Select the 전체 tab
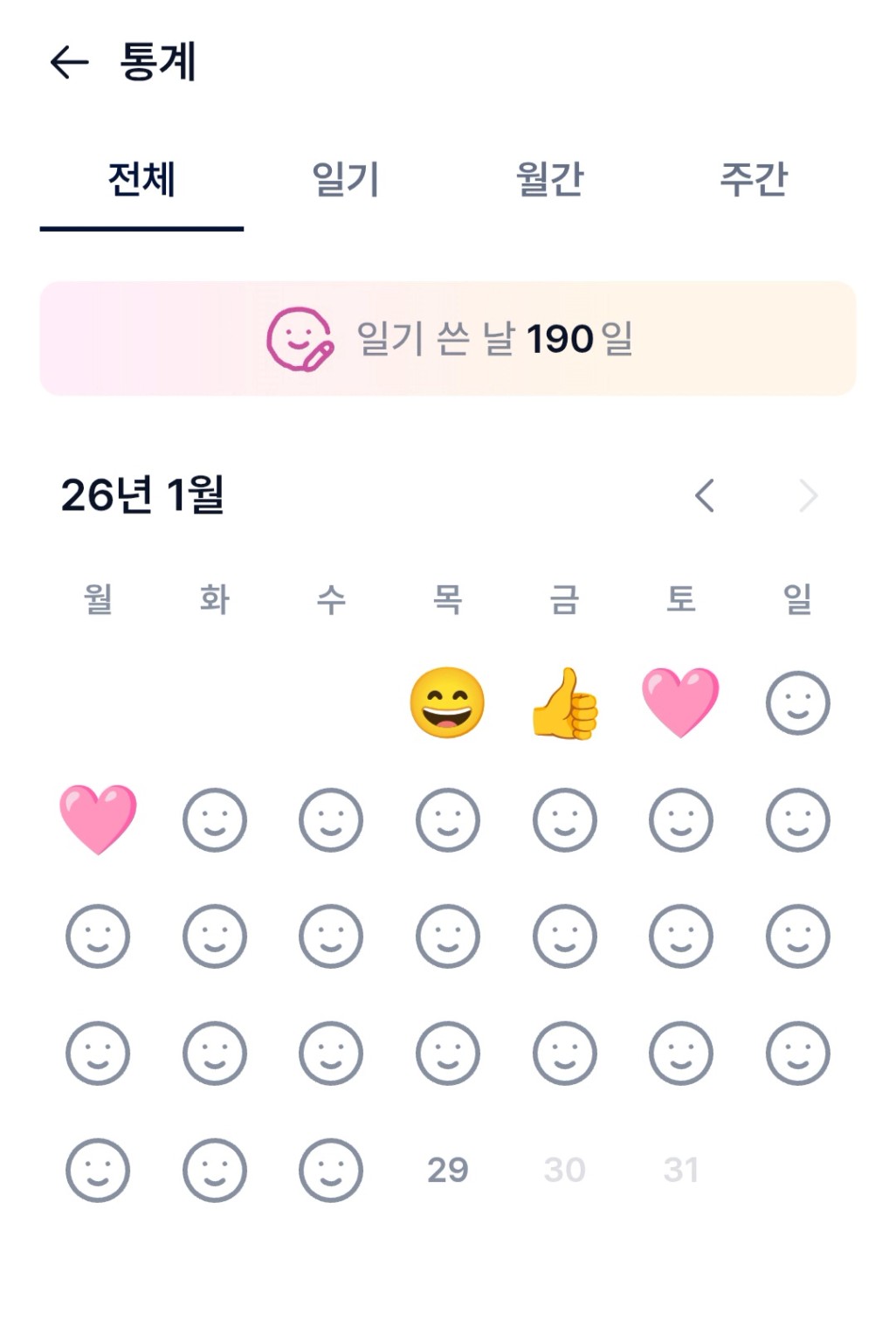The image size is (896, 1334). [x=141, y=180]
